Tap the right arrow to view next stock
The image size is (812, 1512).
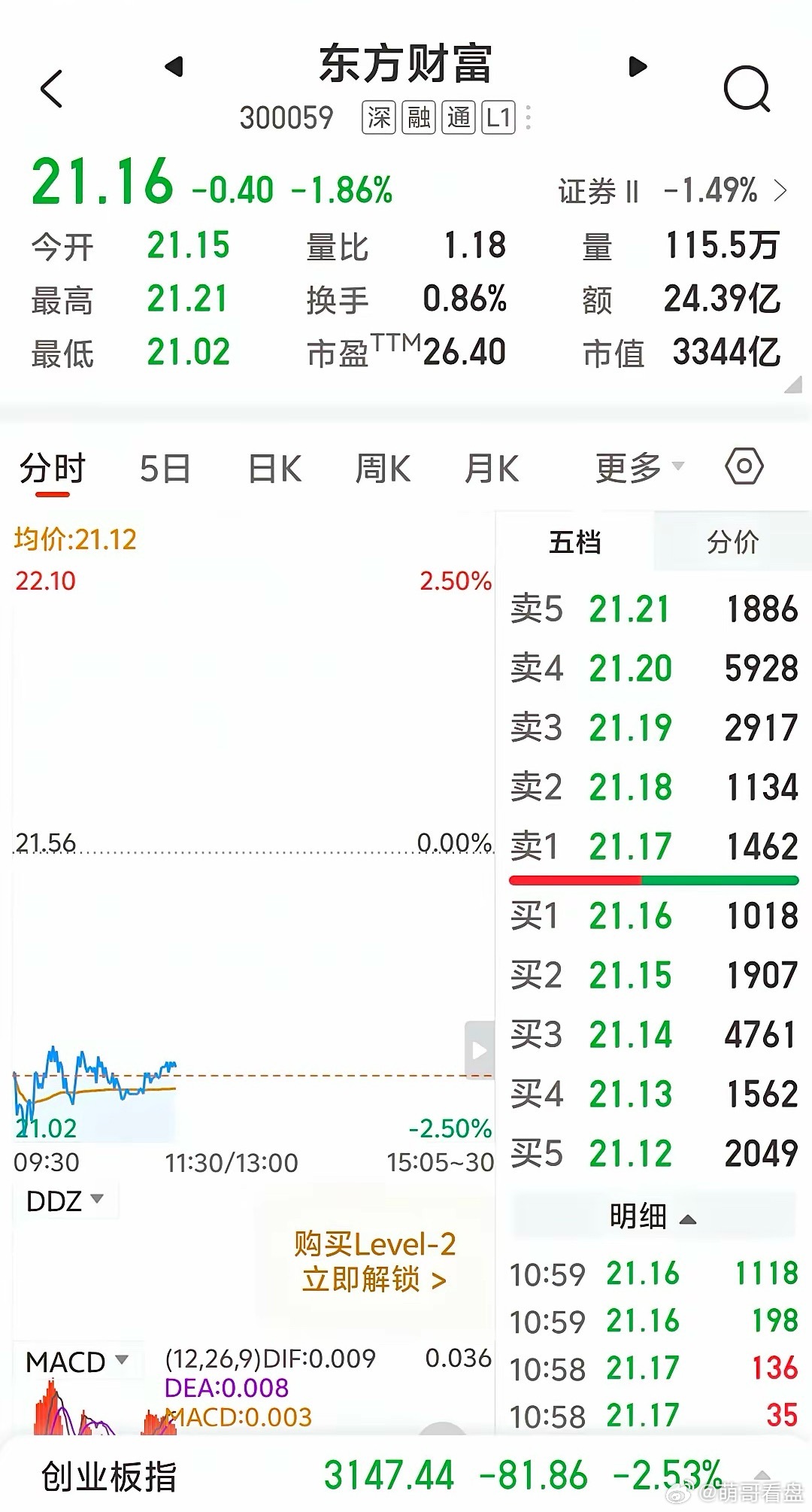[638, 66]
